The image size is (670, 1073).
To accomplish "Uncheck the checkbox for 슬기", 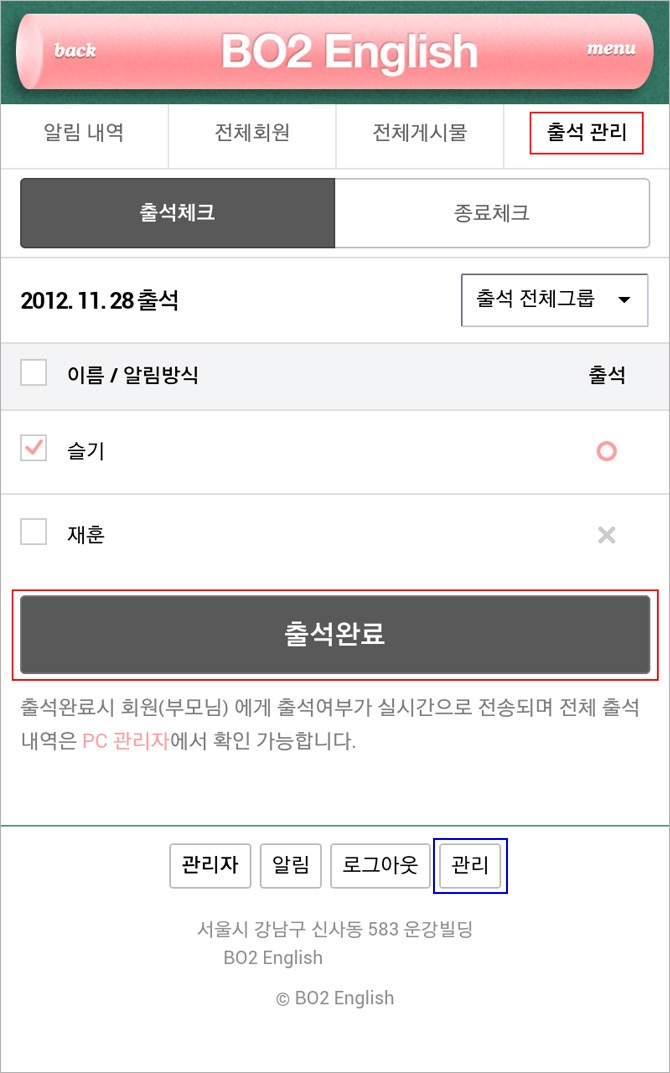I will pyautogui.click(x=34, y=450).
